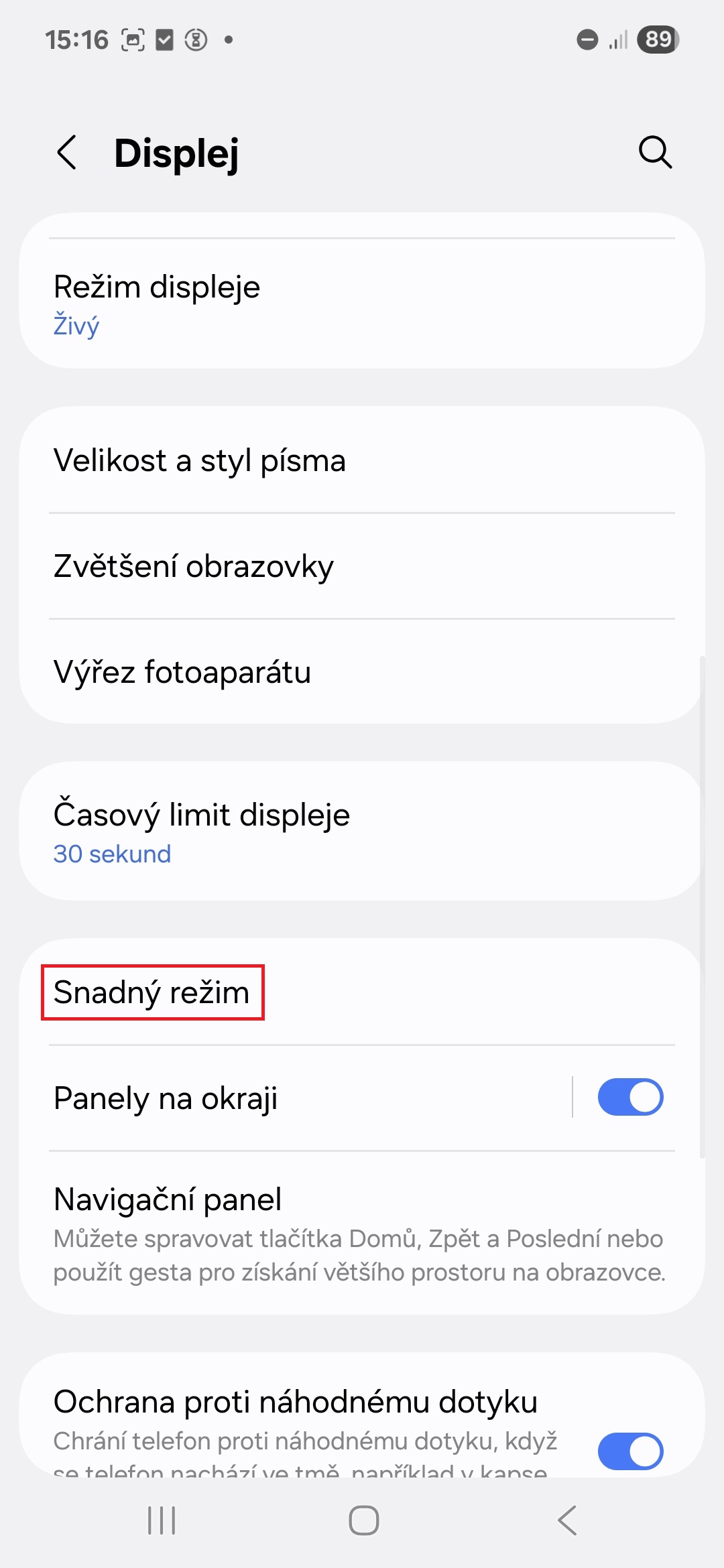
Task: Disable Ochrana proti náhodnému dotyku
Action: click(630, 1451)
